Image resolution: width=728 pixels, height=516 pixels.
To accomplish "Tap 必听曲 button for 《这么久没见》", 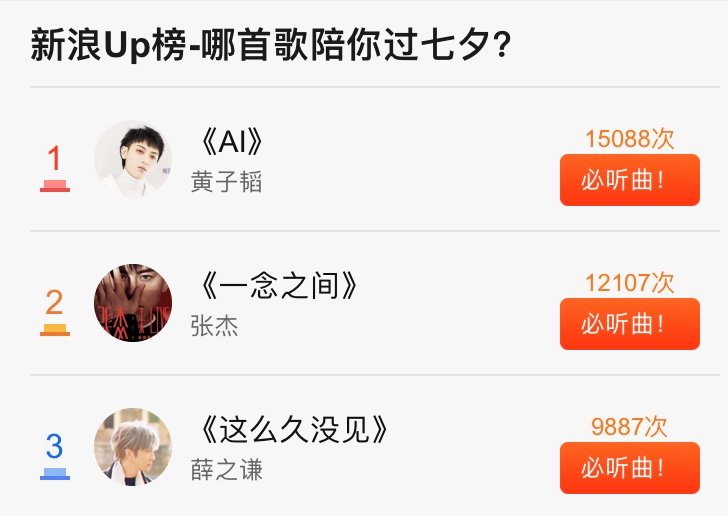I will [629, 467].
